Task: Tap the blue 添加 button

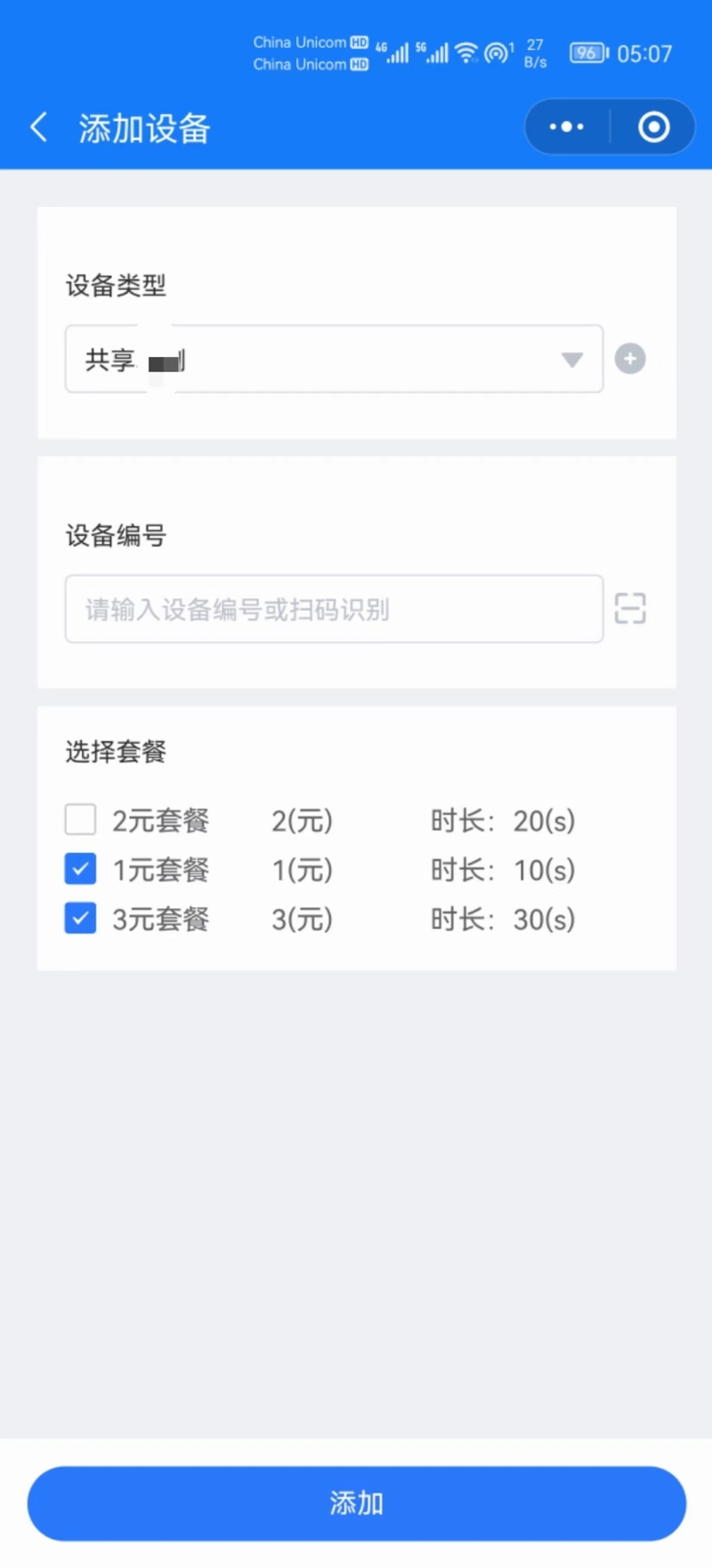Action: pyautogui.click(x=356, y=1504)
